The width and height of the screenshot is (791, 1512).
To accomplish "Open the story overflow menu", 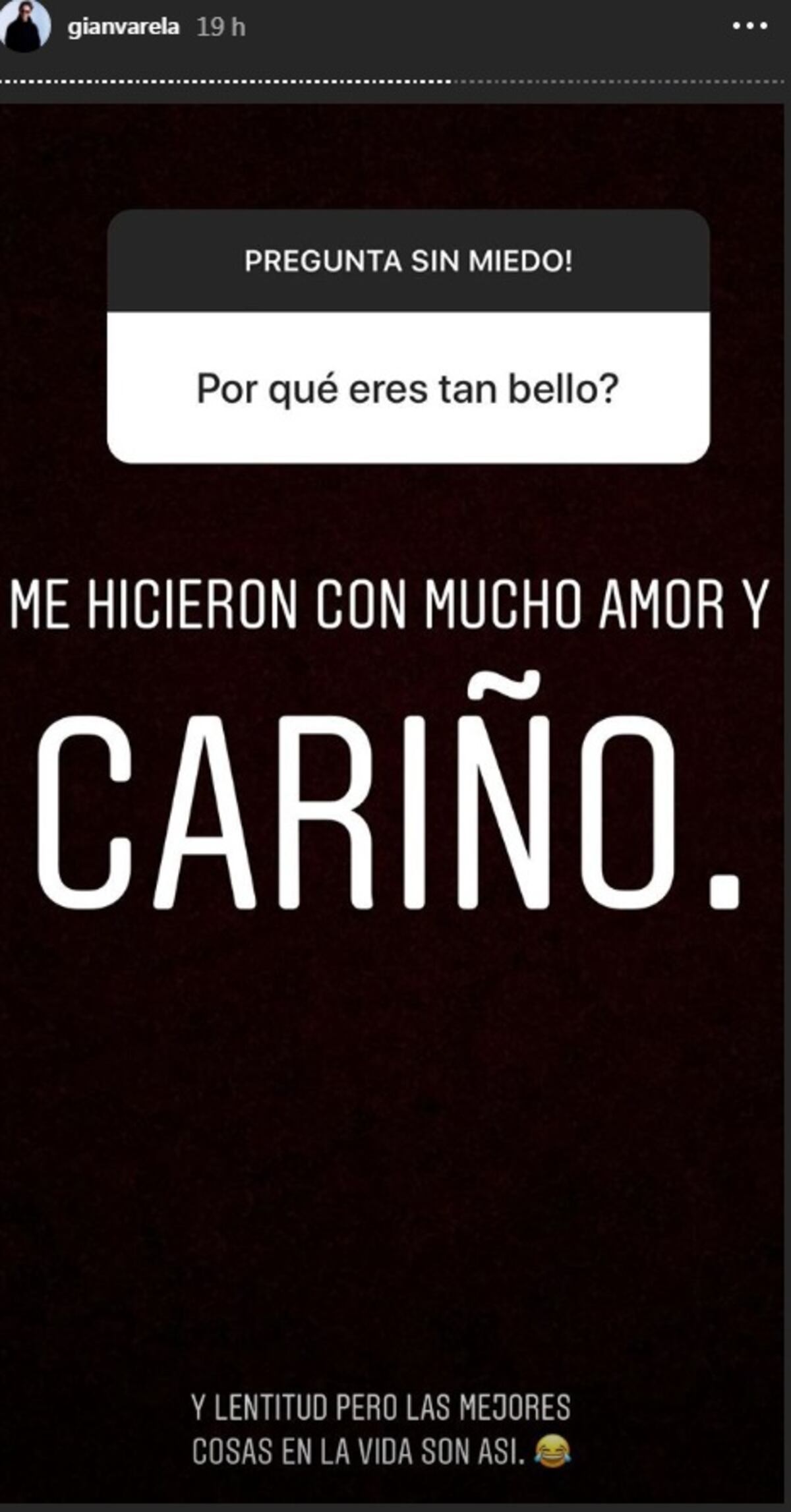I will [x=750, y=26].
